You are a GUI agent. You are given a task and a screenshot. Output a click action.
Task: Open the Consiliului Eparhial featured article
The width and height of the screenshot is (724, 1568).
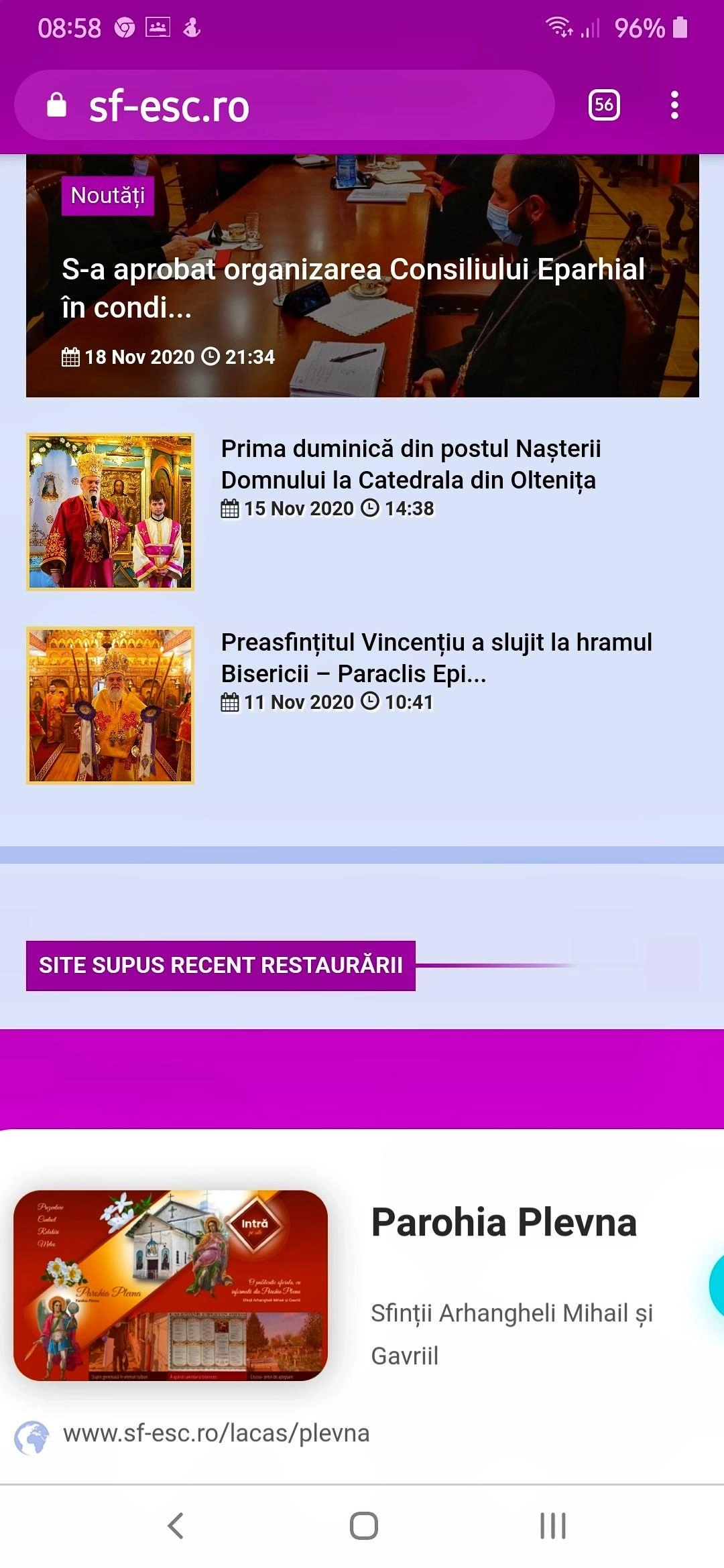pyautogui.click(x=353, y=288)
